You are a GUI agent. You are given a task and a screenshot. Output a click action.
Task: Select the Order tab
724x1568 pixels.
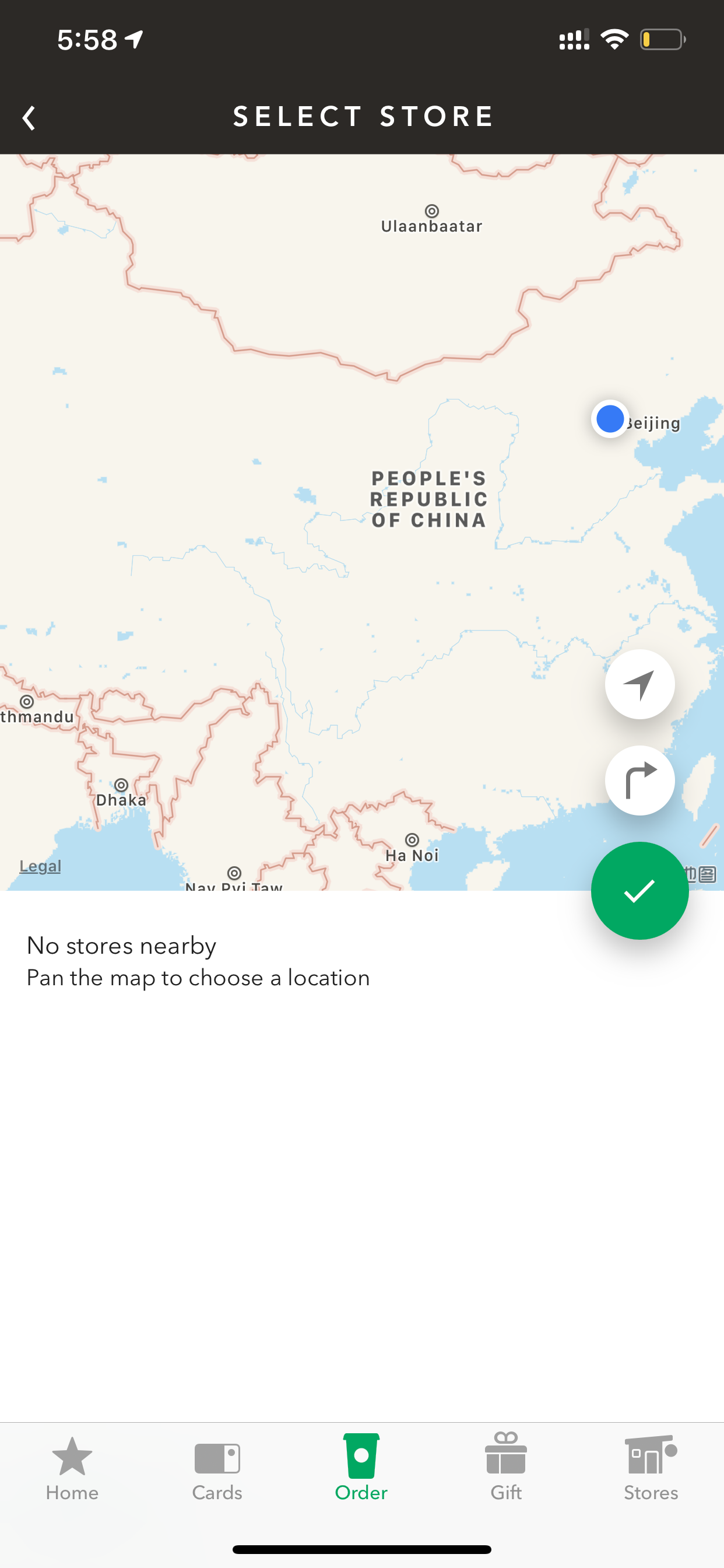point(361,1469)
